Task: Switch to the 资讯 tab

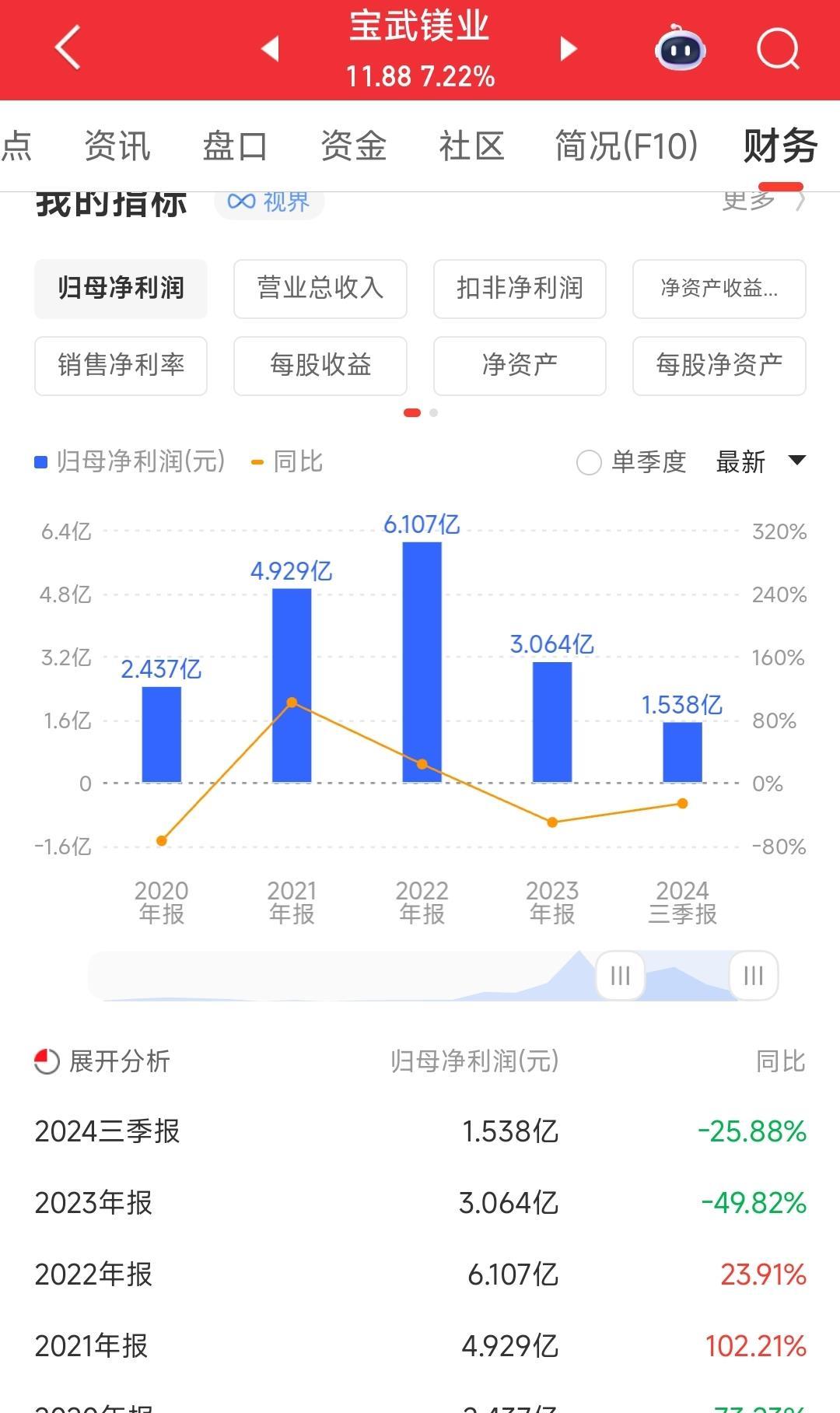Action: pyautogui.click(x=117, y=146)
